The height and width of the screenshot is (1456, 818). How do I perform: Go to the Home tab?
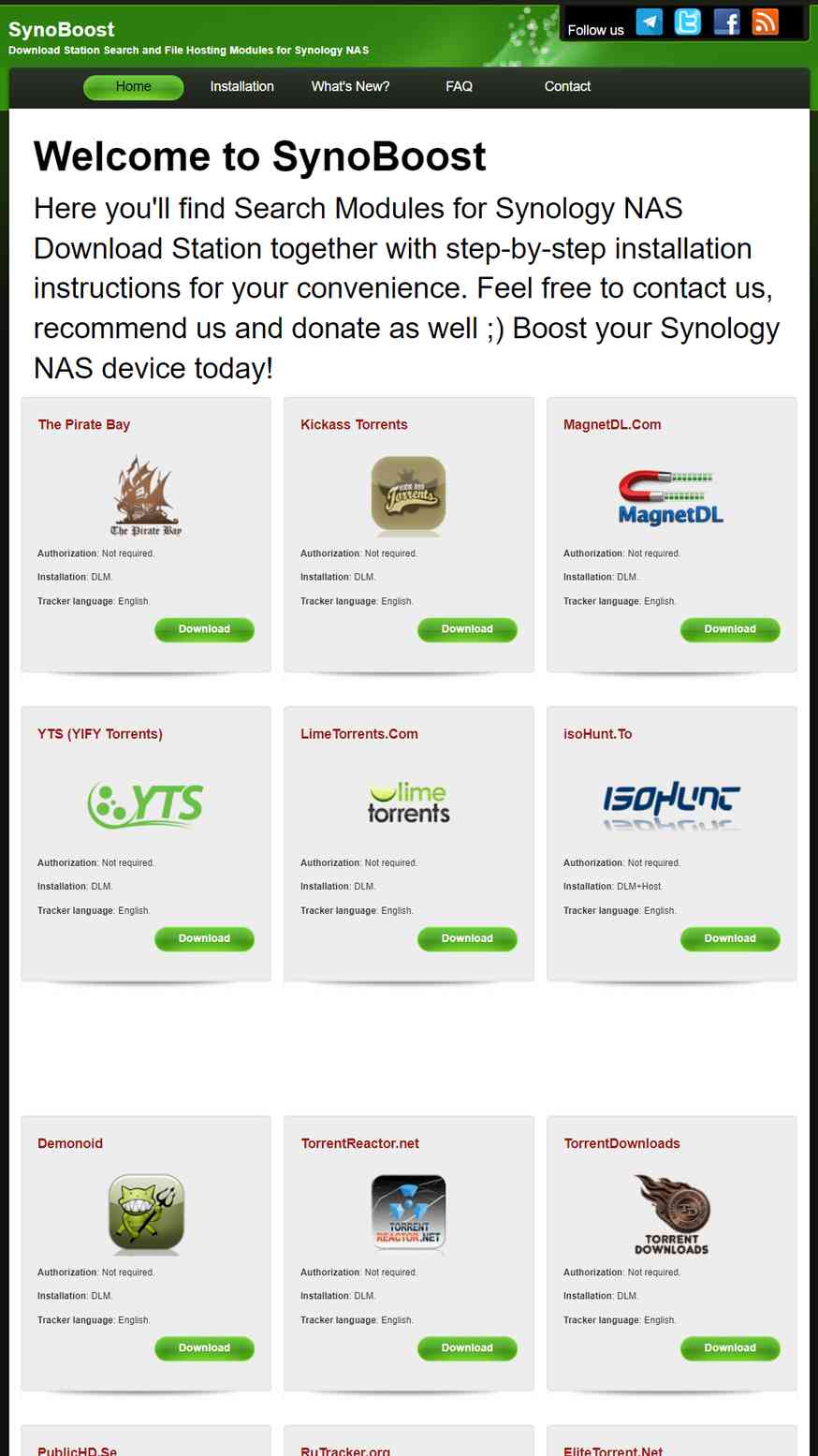tap(133, 87)
